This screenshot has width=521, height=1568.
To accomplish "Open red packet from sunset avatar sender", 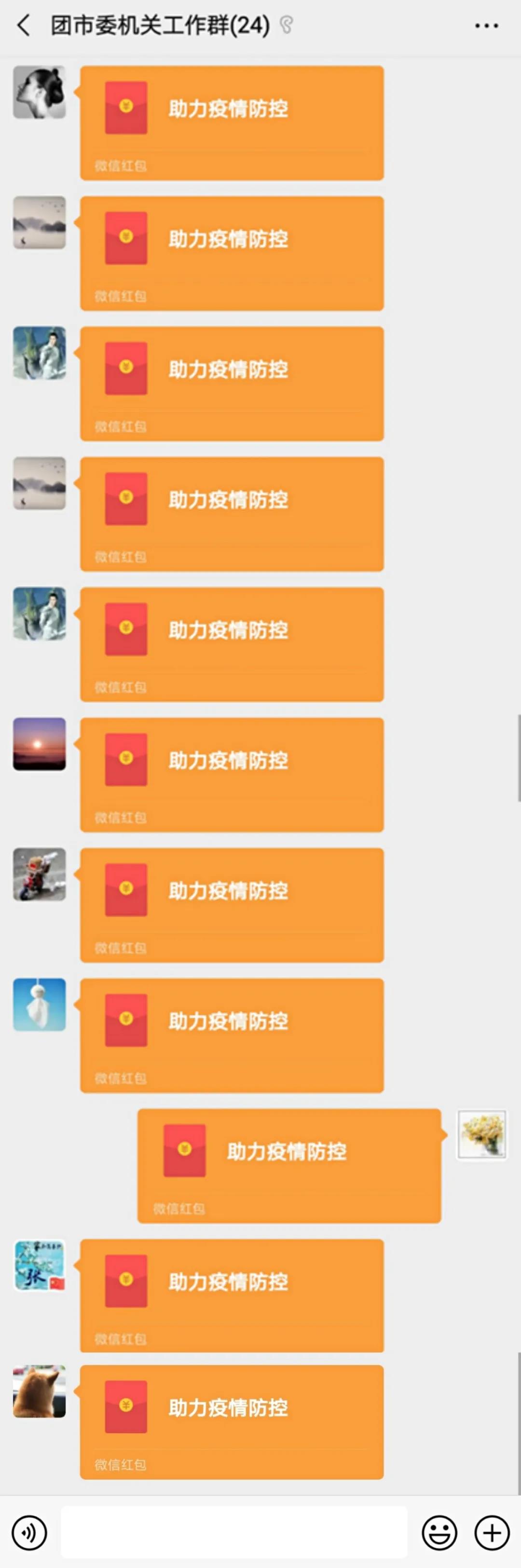I will click(231, 774).
